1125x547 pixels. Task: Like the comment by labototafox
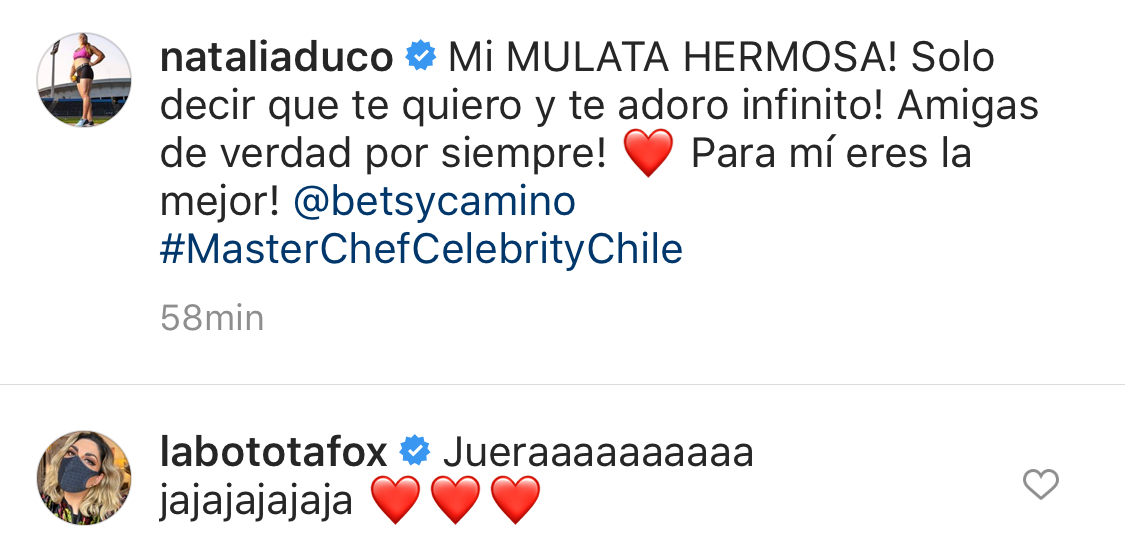1041,485
